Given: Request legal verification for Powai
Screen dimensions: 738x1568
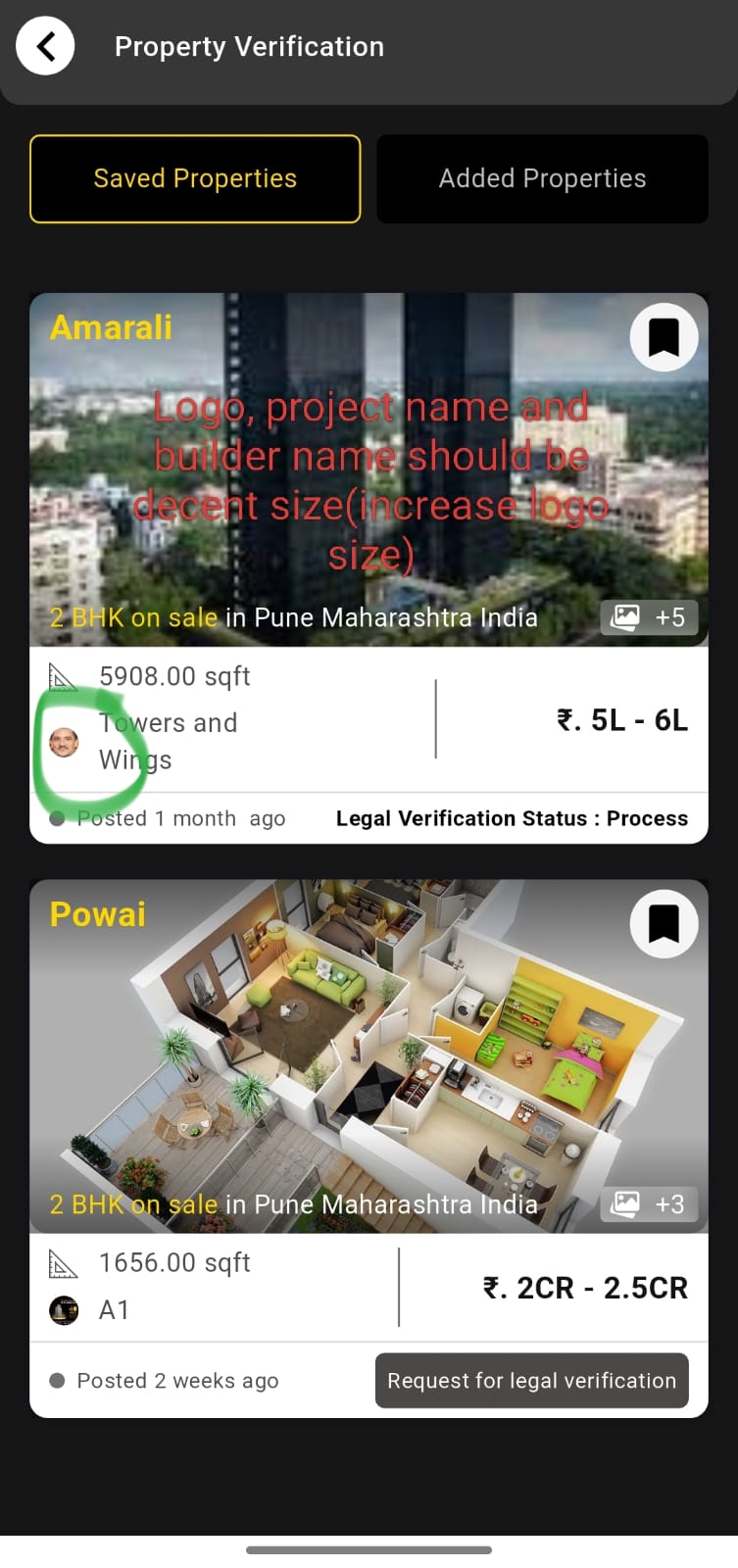Looking at the screenshot, I should 531,1381.
